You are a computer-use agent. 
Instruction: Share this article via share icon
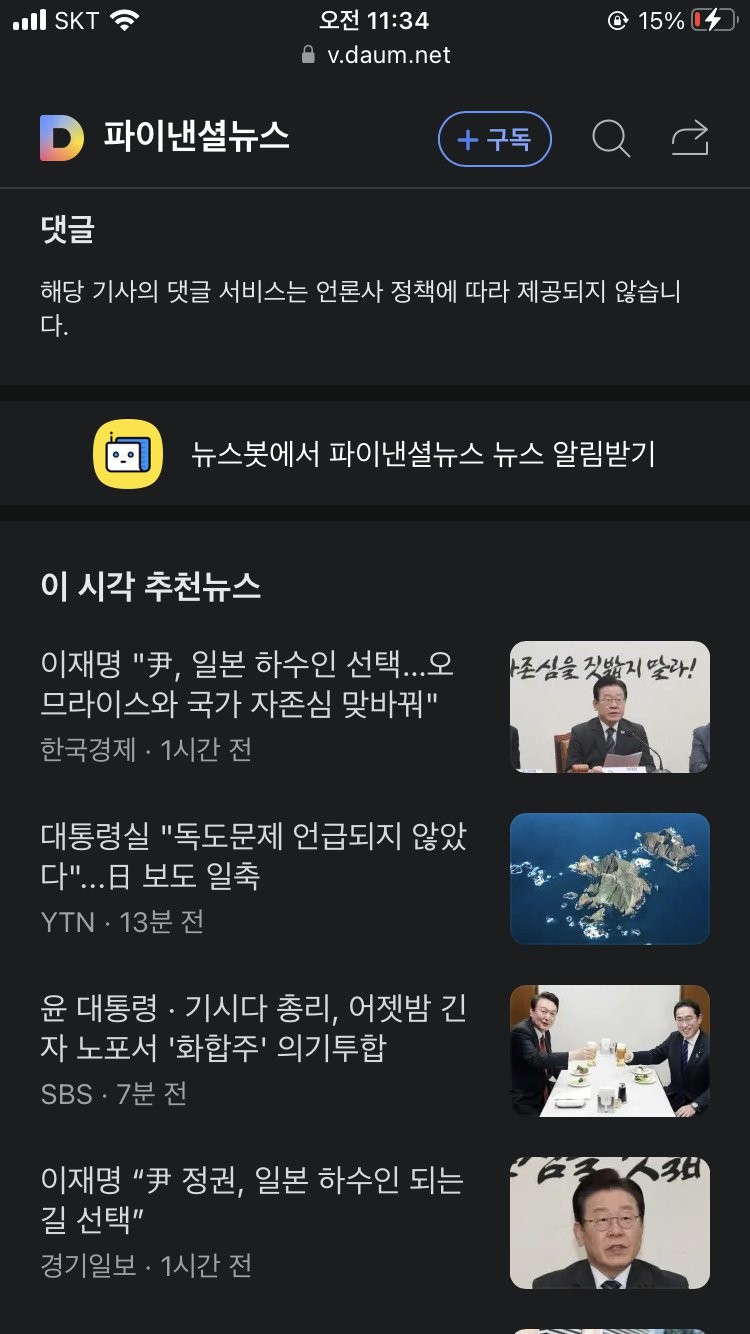click(689, 139)
